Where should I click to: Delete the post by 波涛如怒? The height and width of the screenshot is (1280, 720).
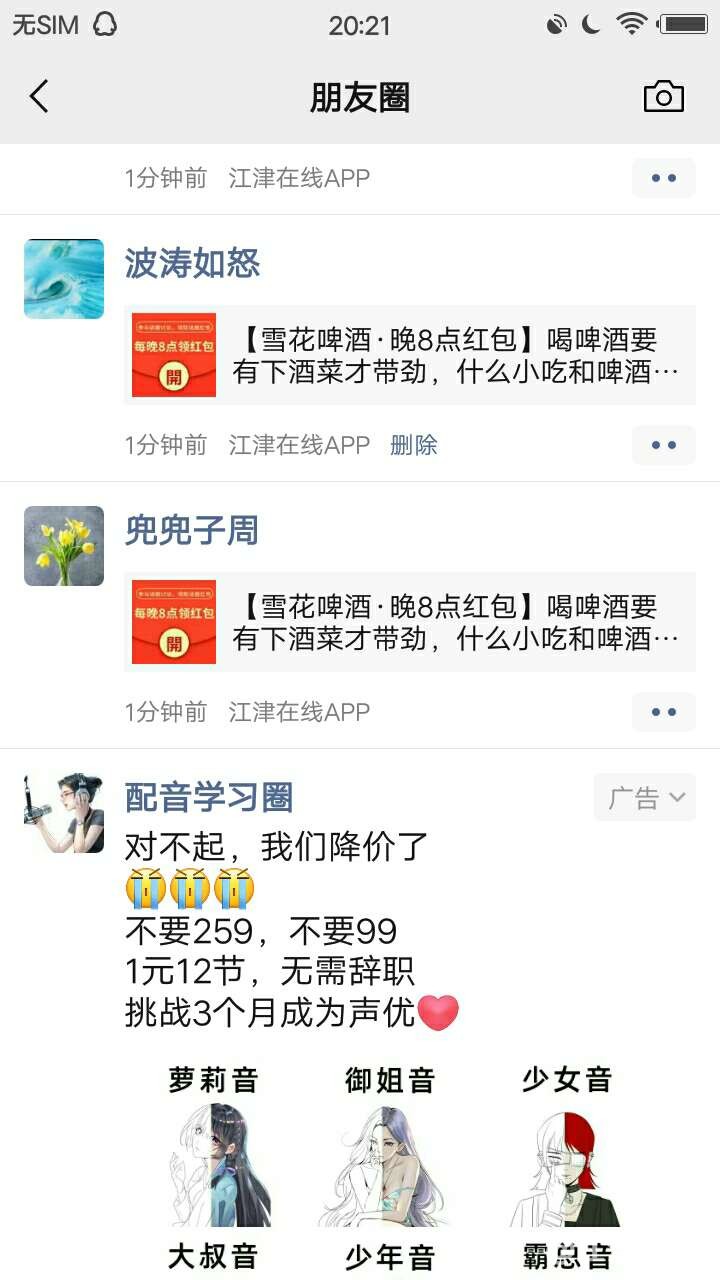[413, 445]
